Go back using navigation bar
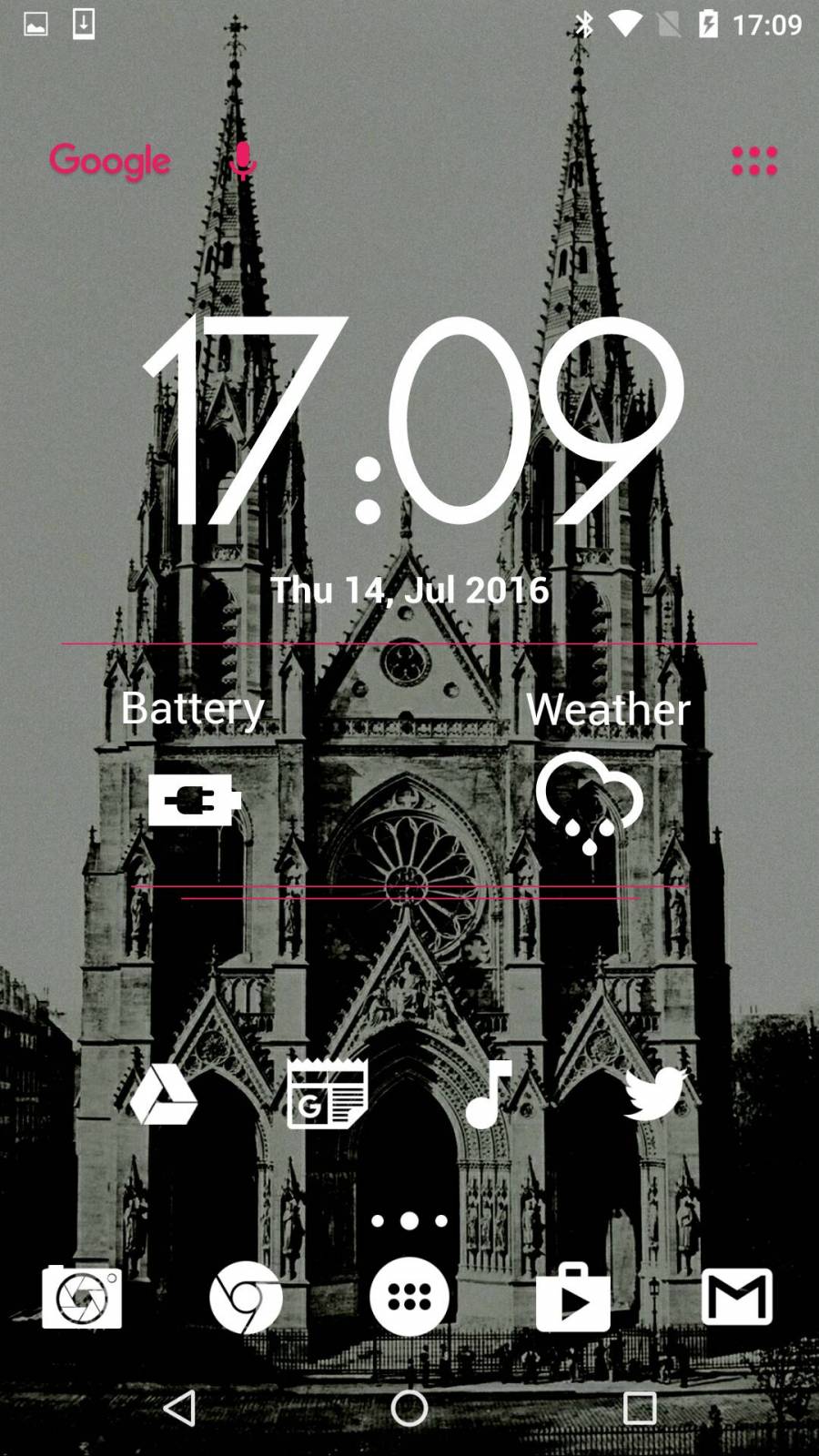The image size is (819, 1456). [x=179, y=1408]
